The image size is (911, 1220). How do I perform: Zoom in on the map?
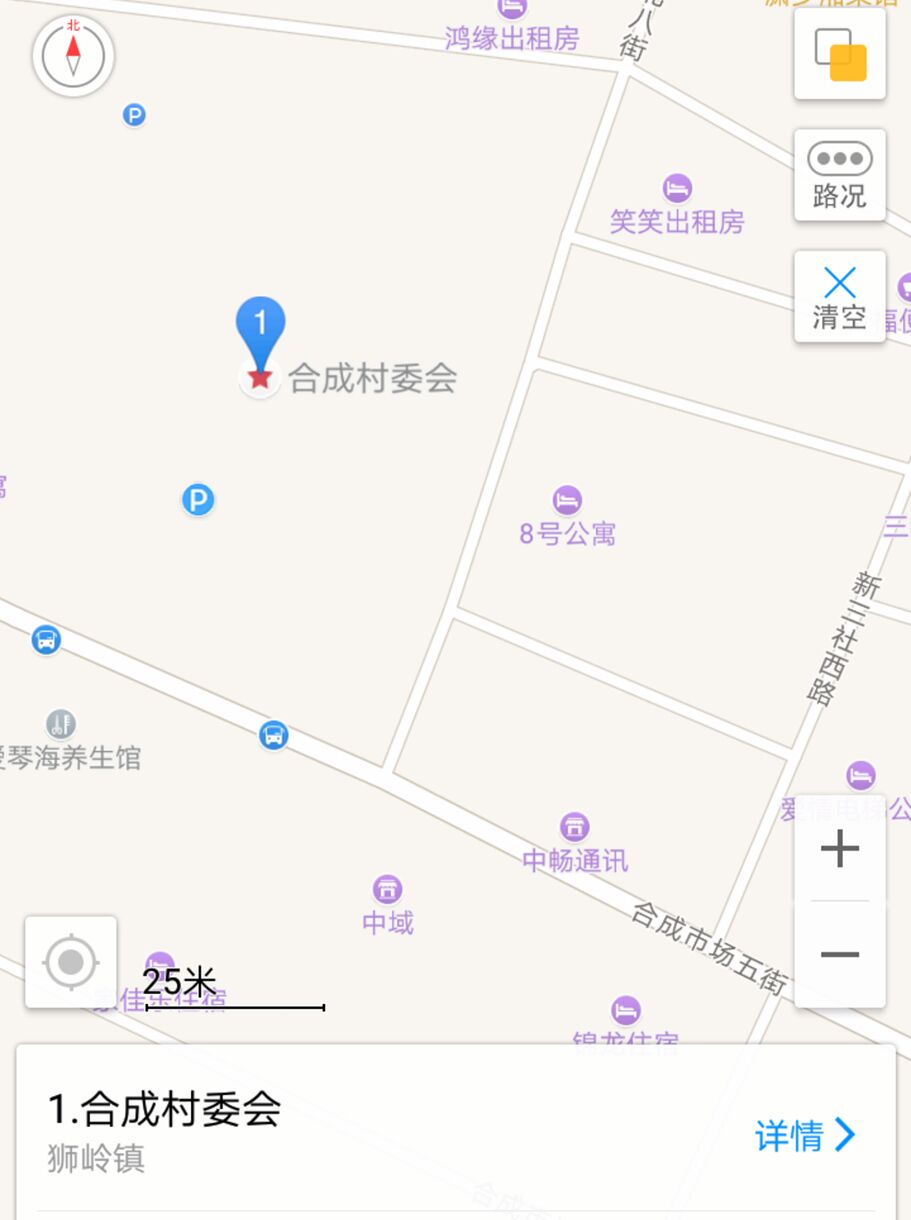[839, 849]
